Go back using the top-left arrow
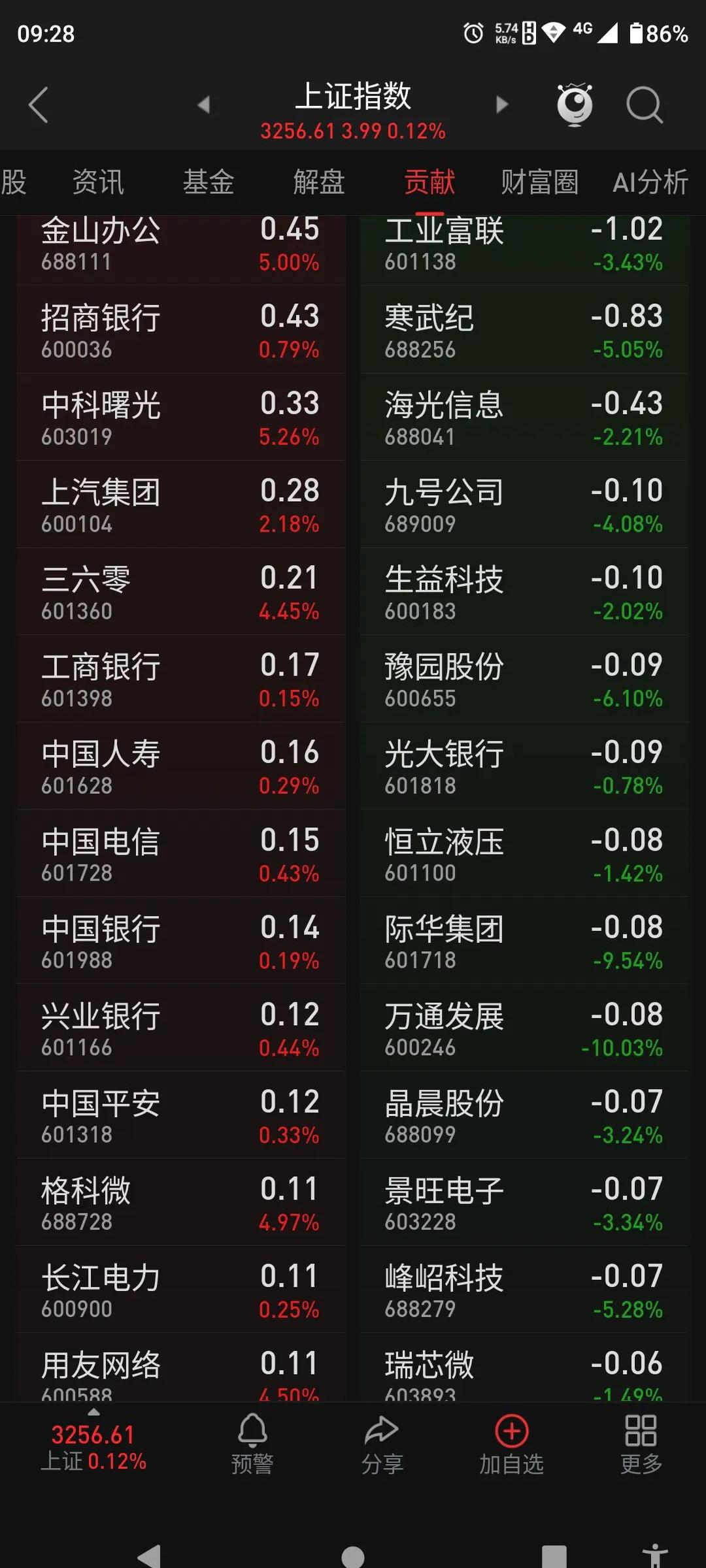 coord(39,105)
